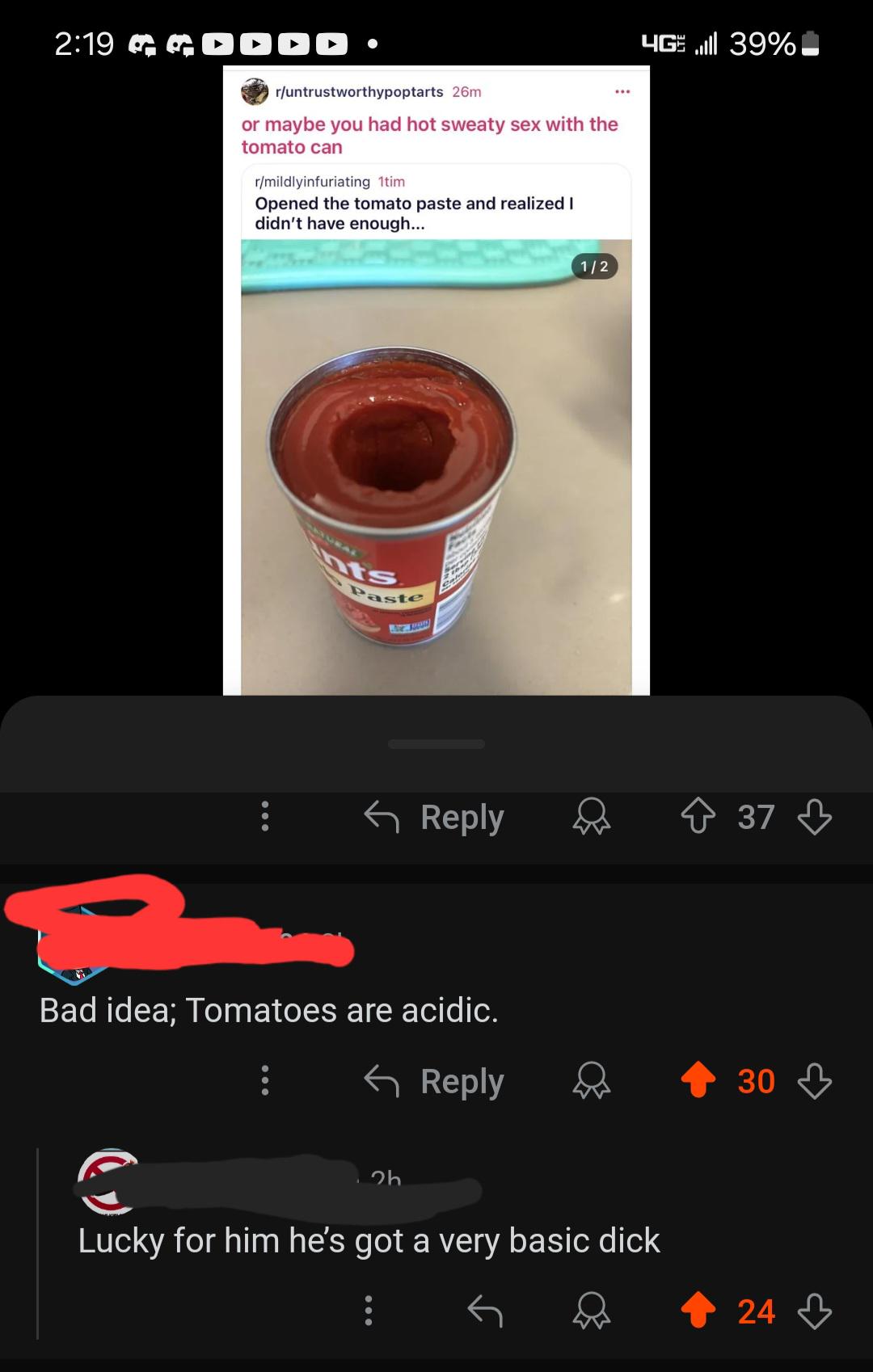Undo upvote on 'Lucky for him' comment
This screenshot has height=1372, width=873.
coord(698,1310)
